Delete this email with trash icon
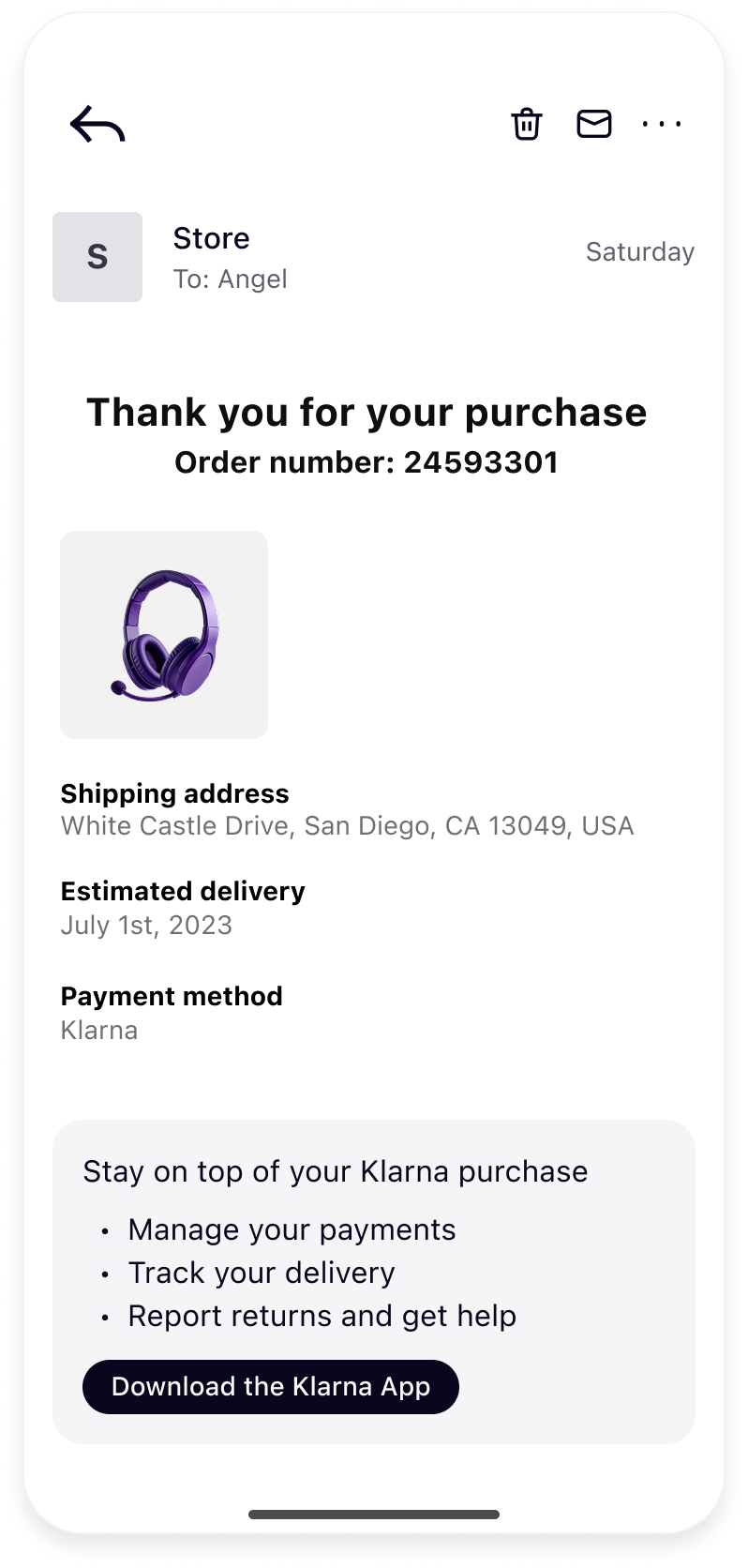The image size is (748, 1568). 526,124
